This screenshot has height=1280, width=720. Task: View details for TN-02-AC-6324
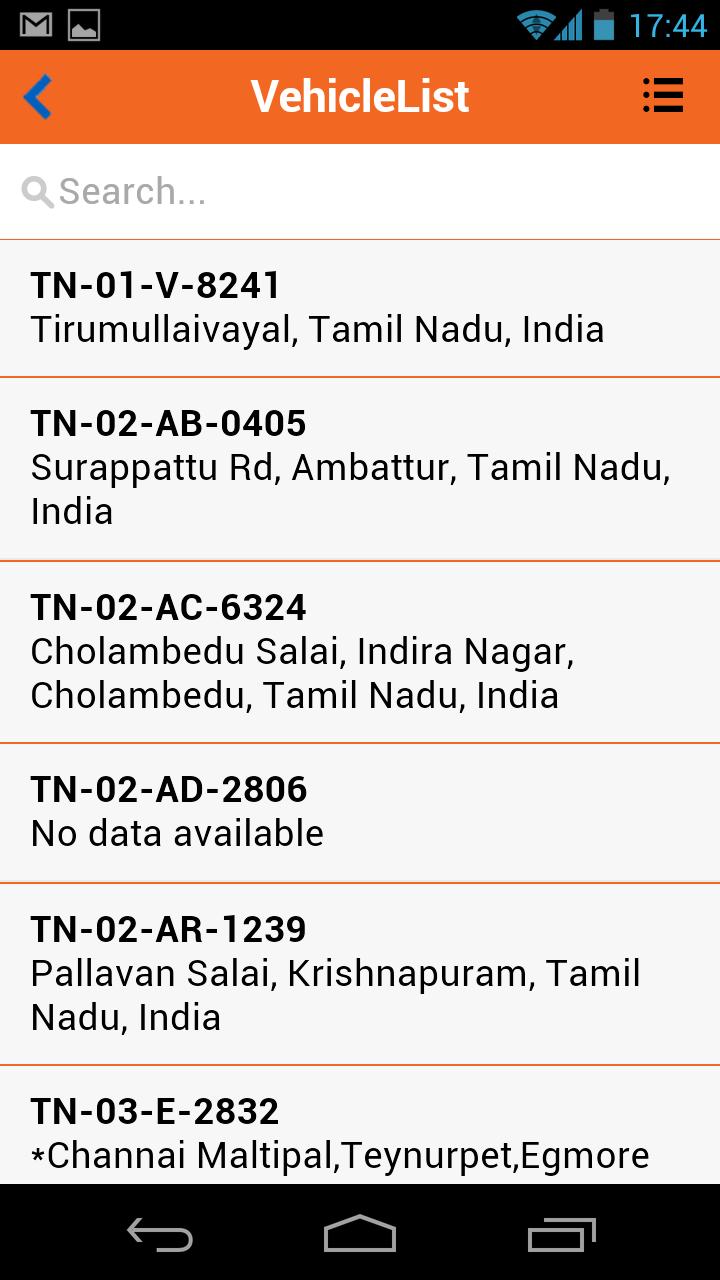point(360,651)
